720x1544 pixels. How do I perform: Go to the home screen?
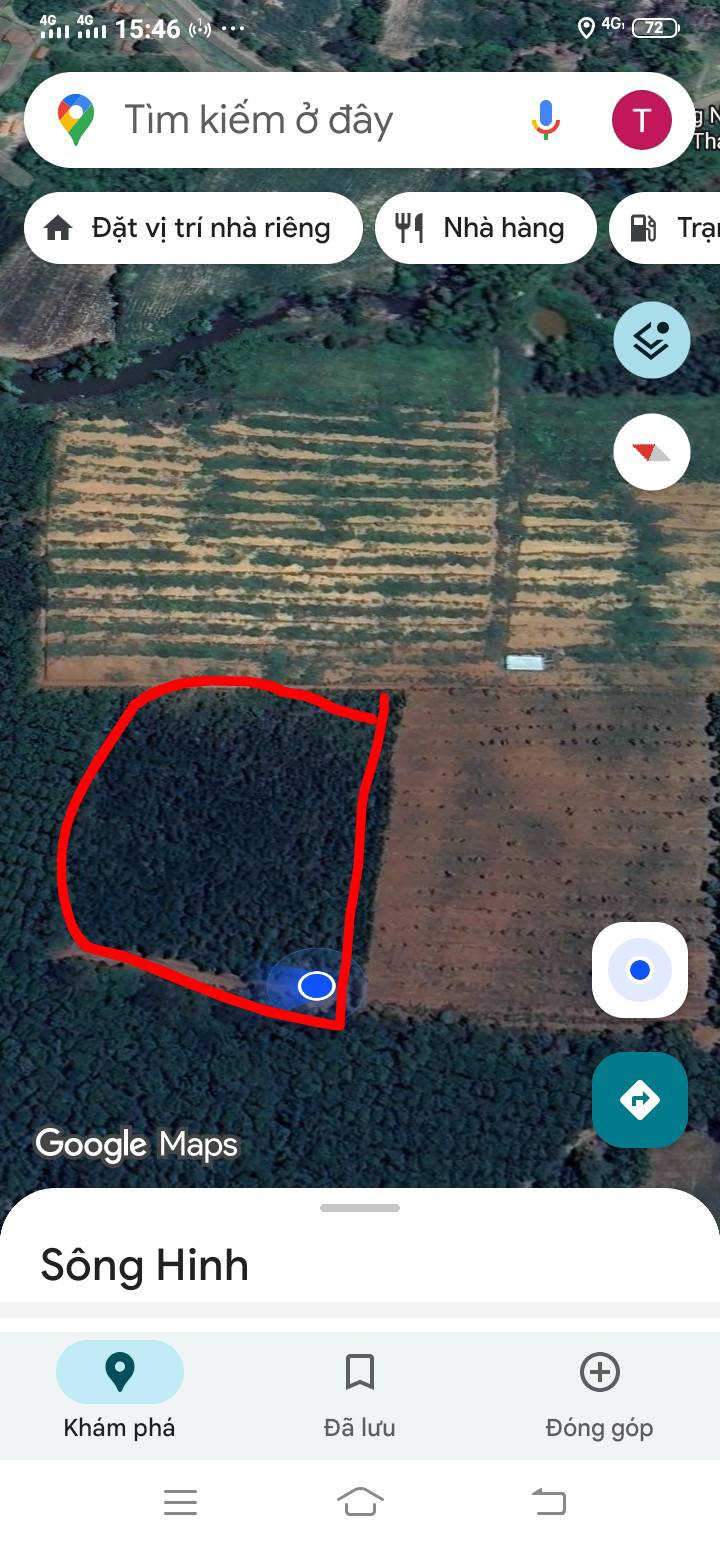click(x=360, y=1501)
